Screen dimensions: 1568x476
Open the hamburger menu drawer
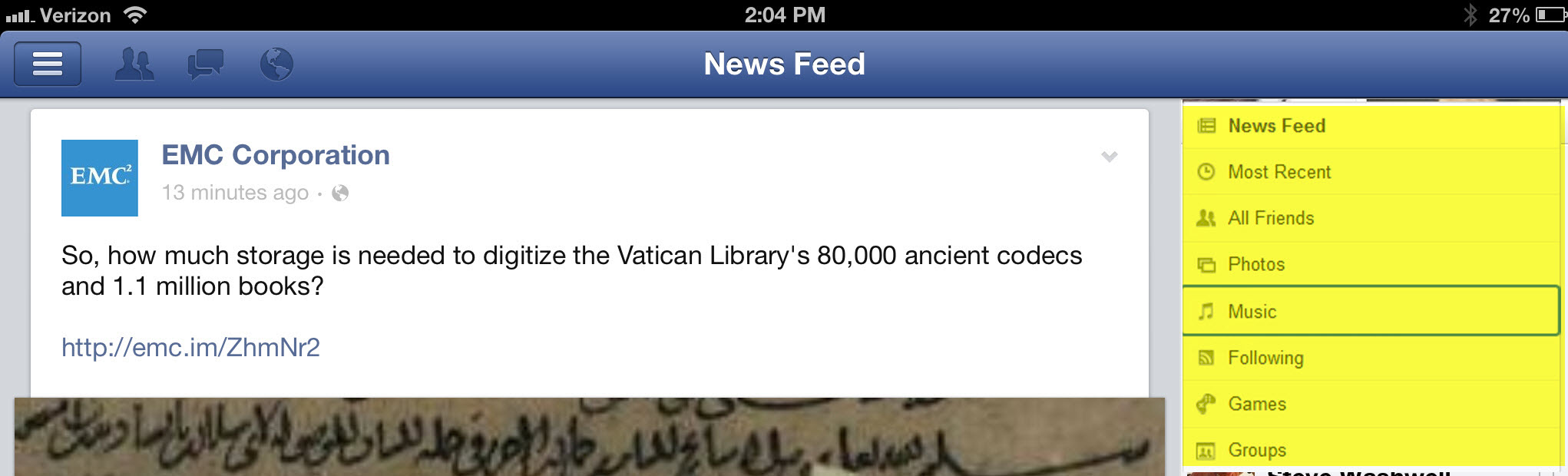tap(48, 64)
